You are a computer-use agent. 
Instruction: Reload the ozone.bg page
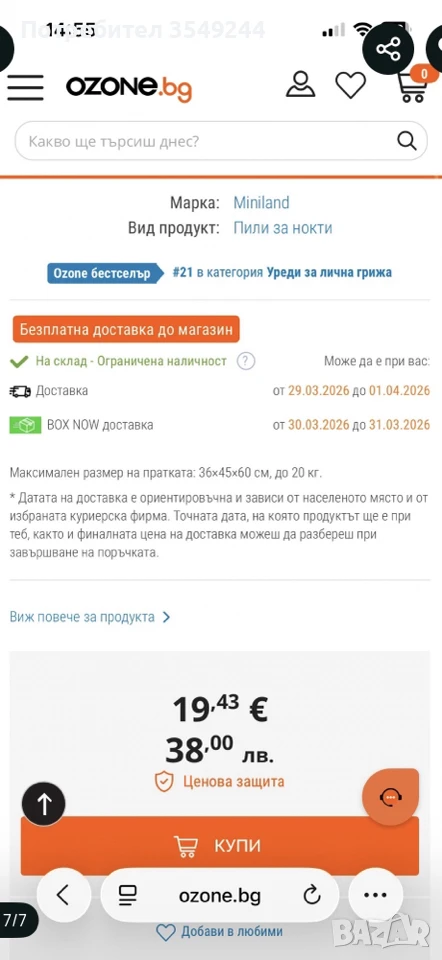click(312, 896)
